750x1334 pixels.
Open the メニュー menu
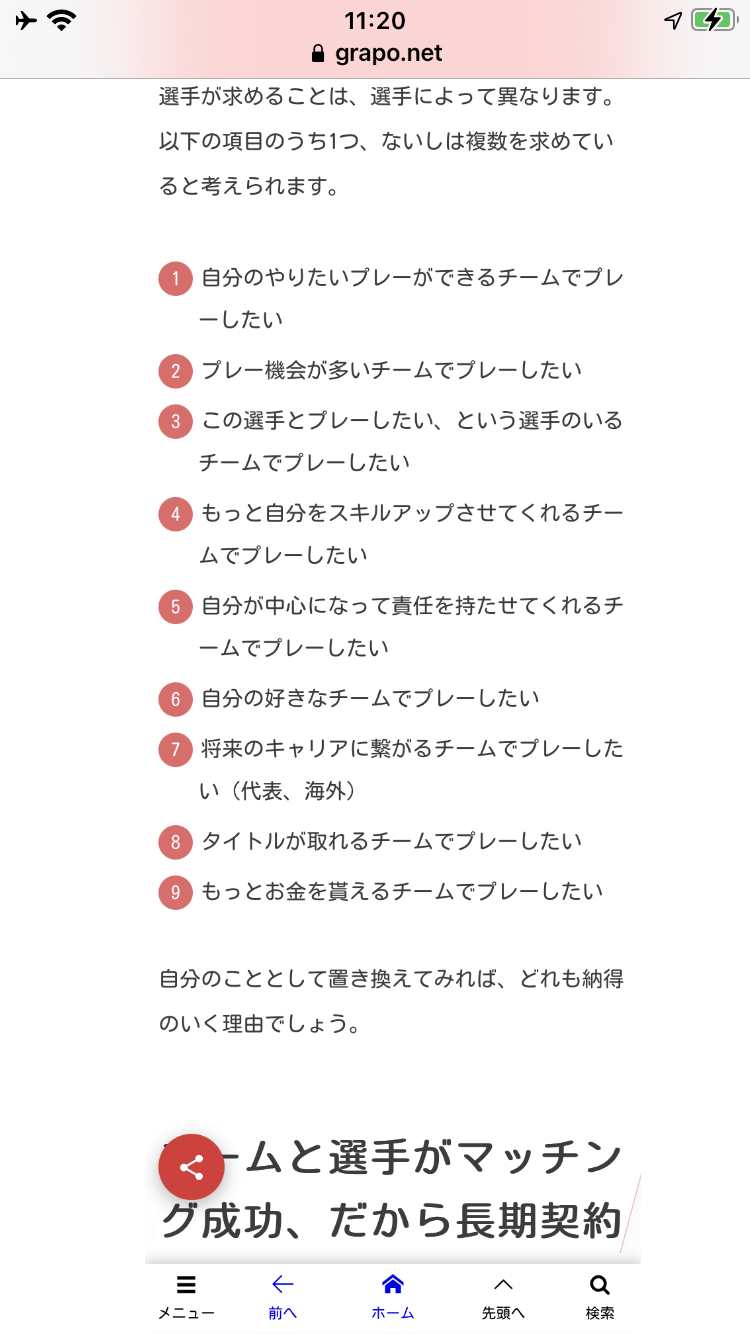(186, 1296)
